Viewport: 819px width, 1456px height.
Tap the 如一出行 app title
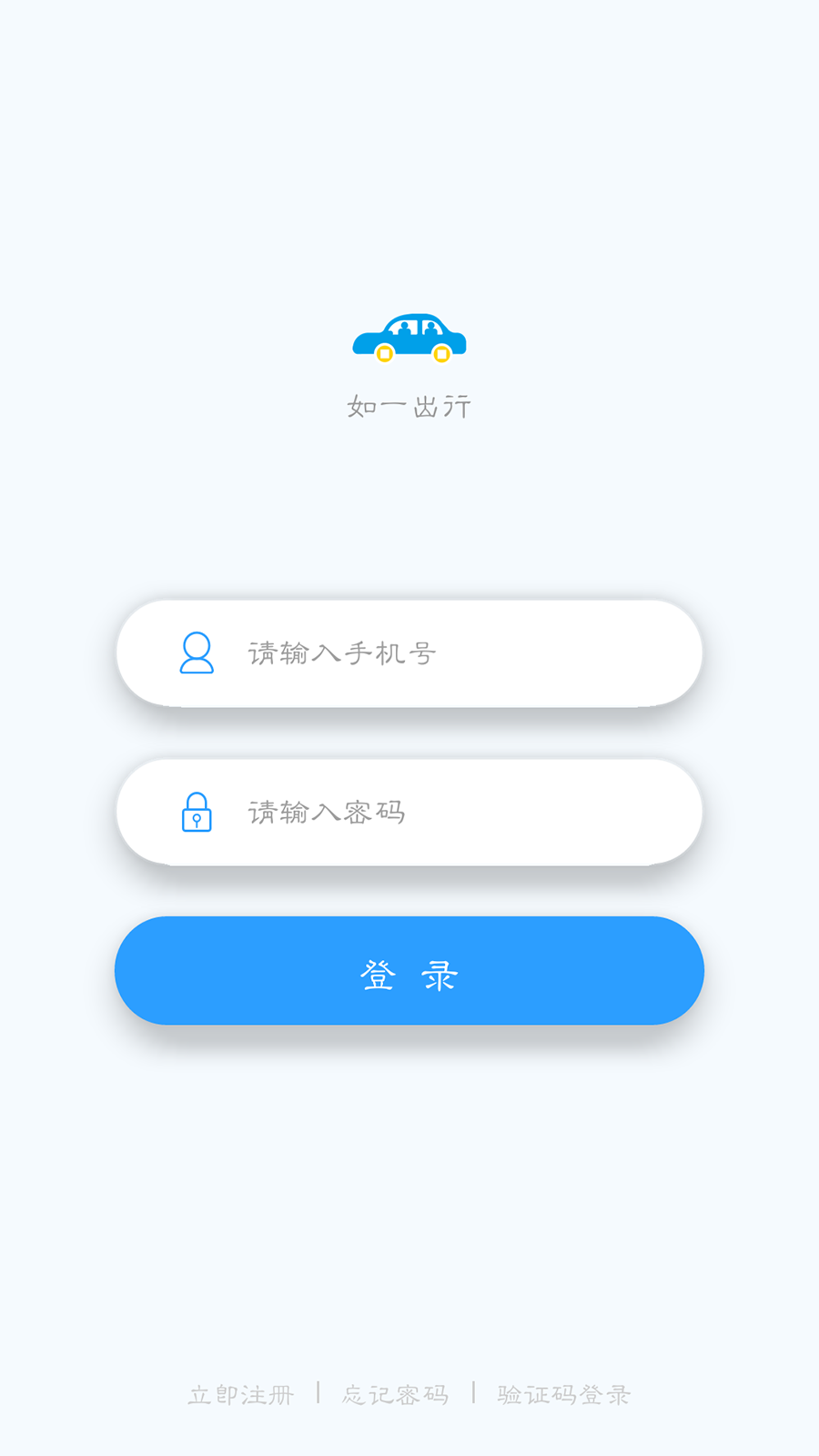409,405
